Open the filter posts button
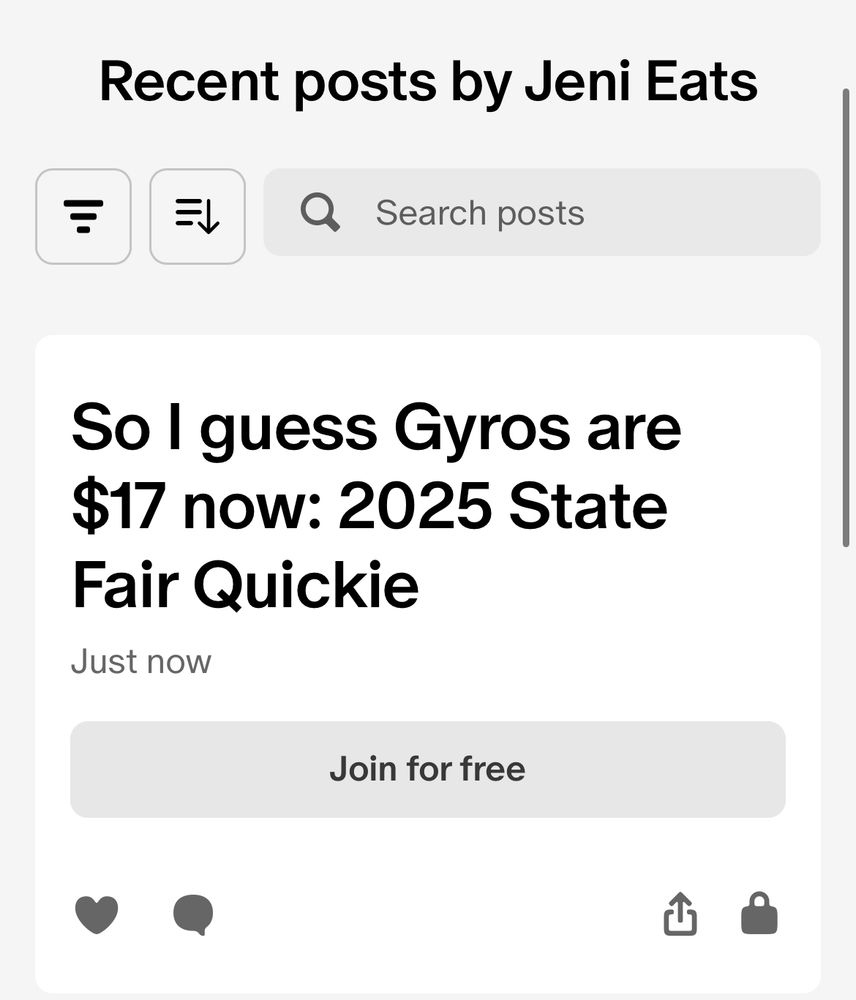The height and width of the screenshot is (1000, 856). pyautogui.click(x=83, y=216)
